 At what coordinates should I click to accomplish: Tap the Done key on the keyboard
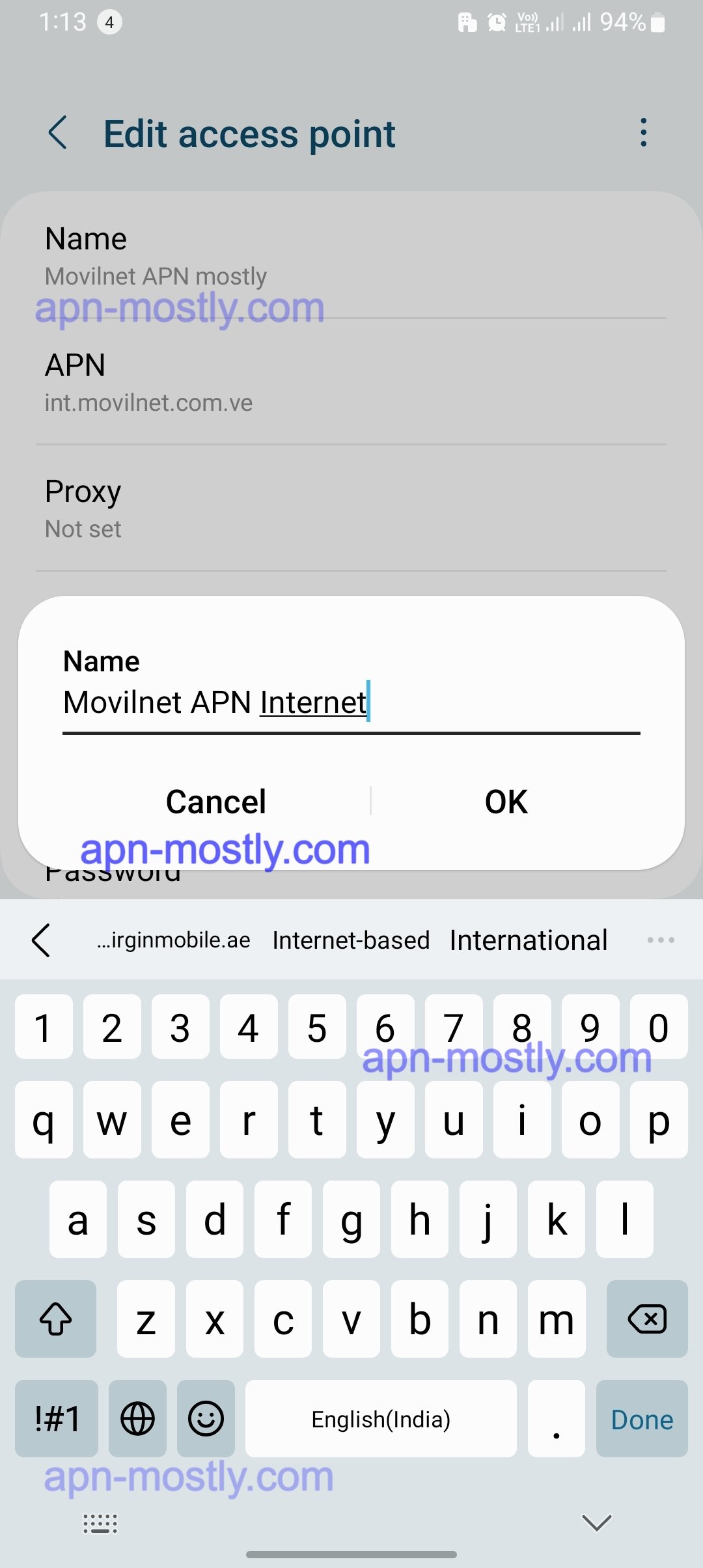[641, 1420]
